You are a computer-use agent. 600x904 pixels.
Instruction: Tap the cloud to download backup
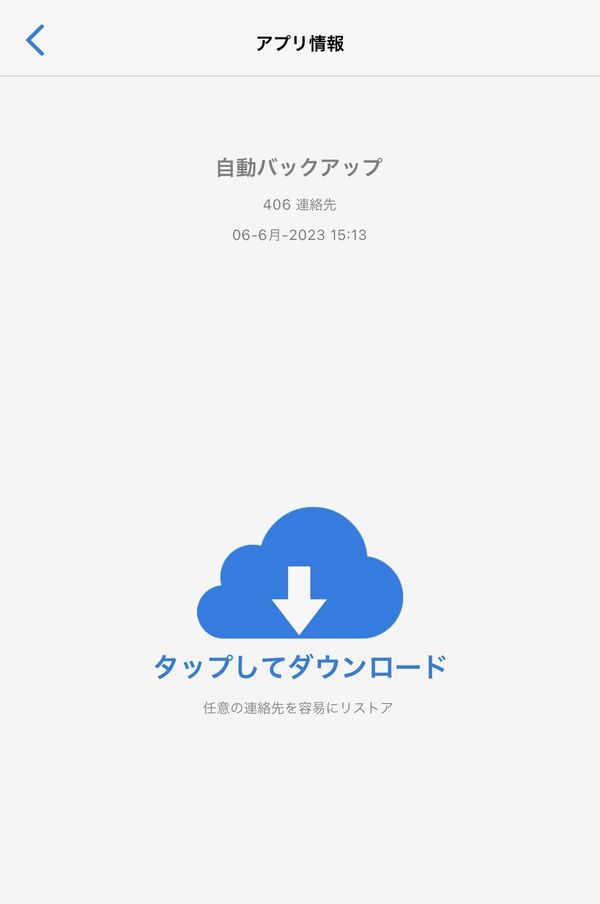300,572
